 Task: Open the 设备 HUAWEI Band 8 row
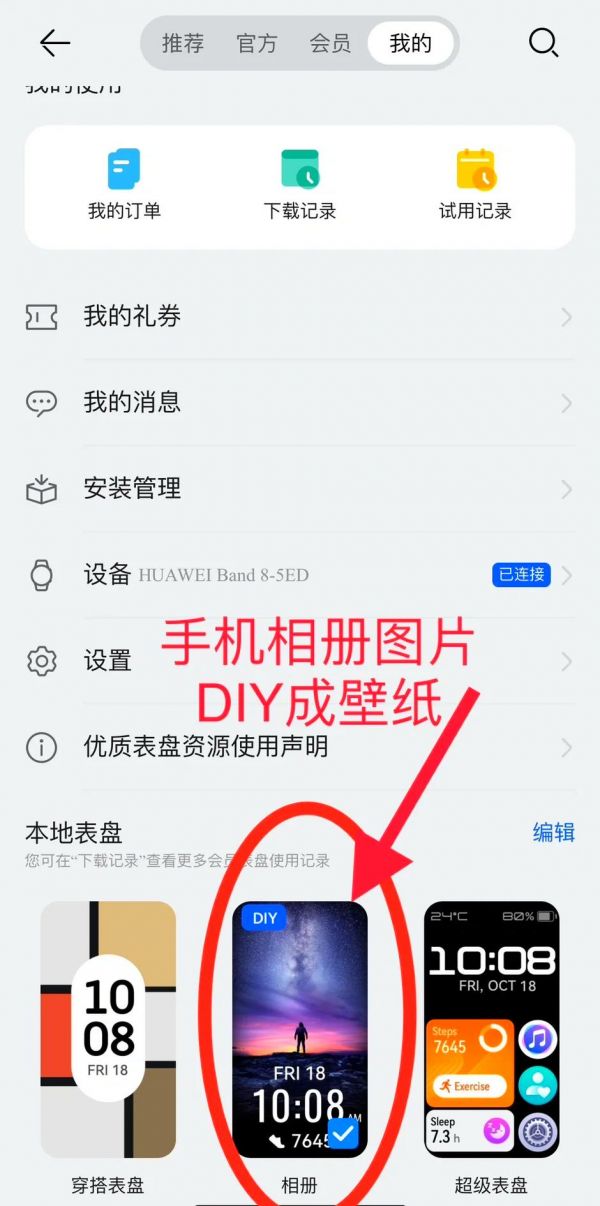(300, 575)
